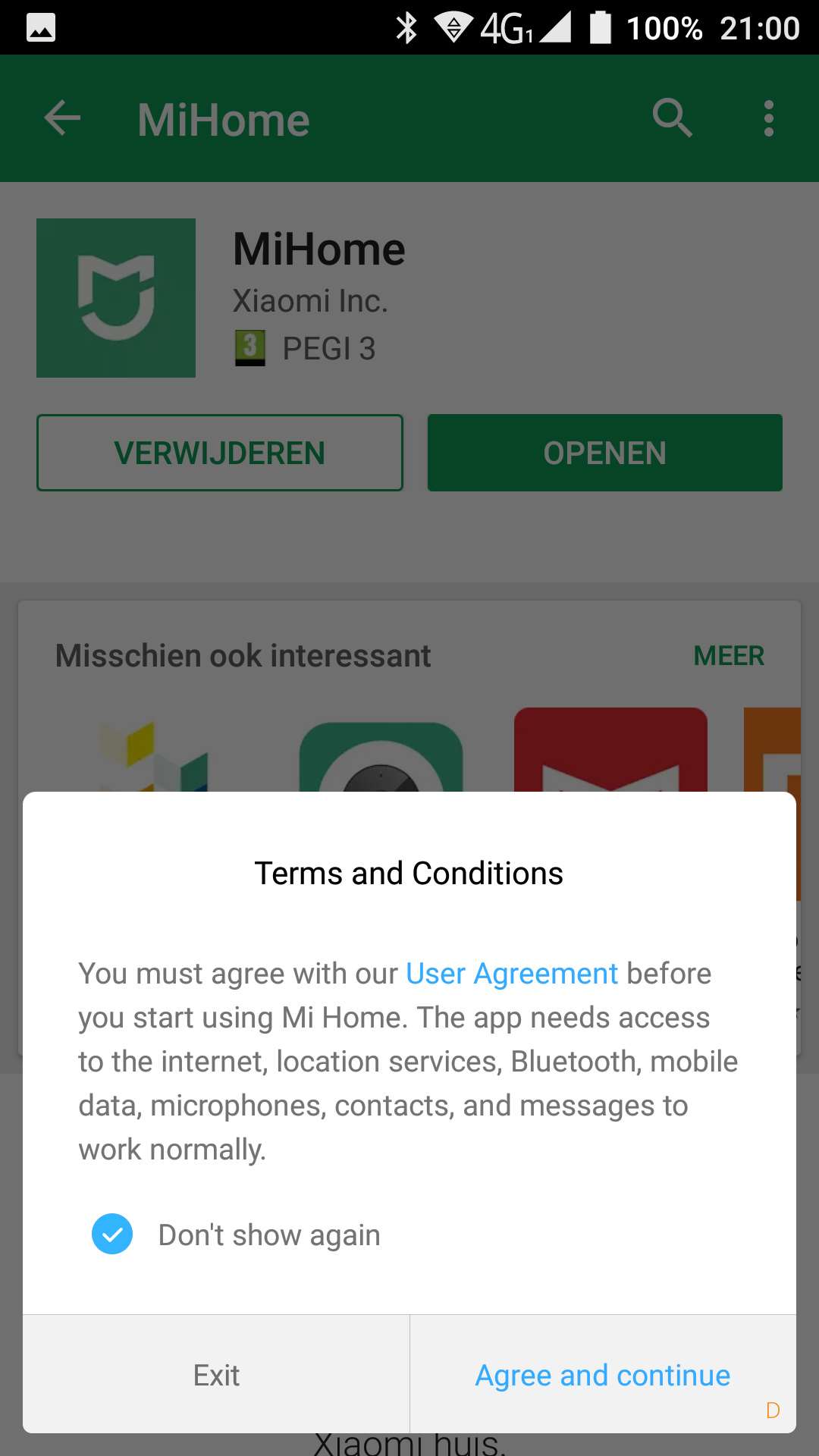Viewport: 819px width, 1456px height.
Task: Tap Exit to decline the terms
Action: tap(216, 1375)
